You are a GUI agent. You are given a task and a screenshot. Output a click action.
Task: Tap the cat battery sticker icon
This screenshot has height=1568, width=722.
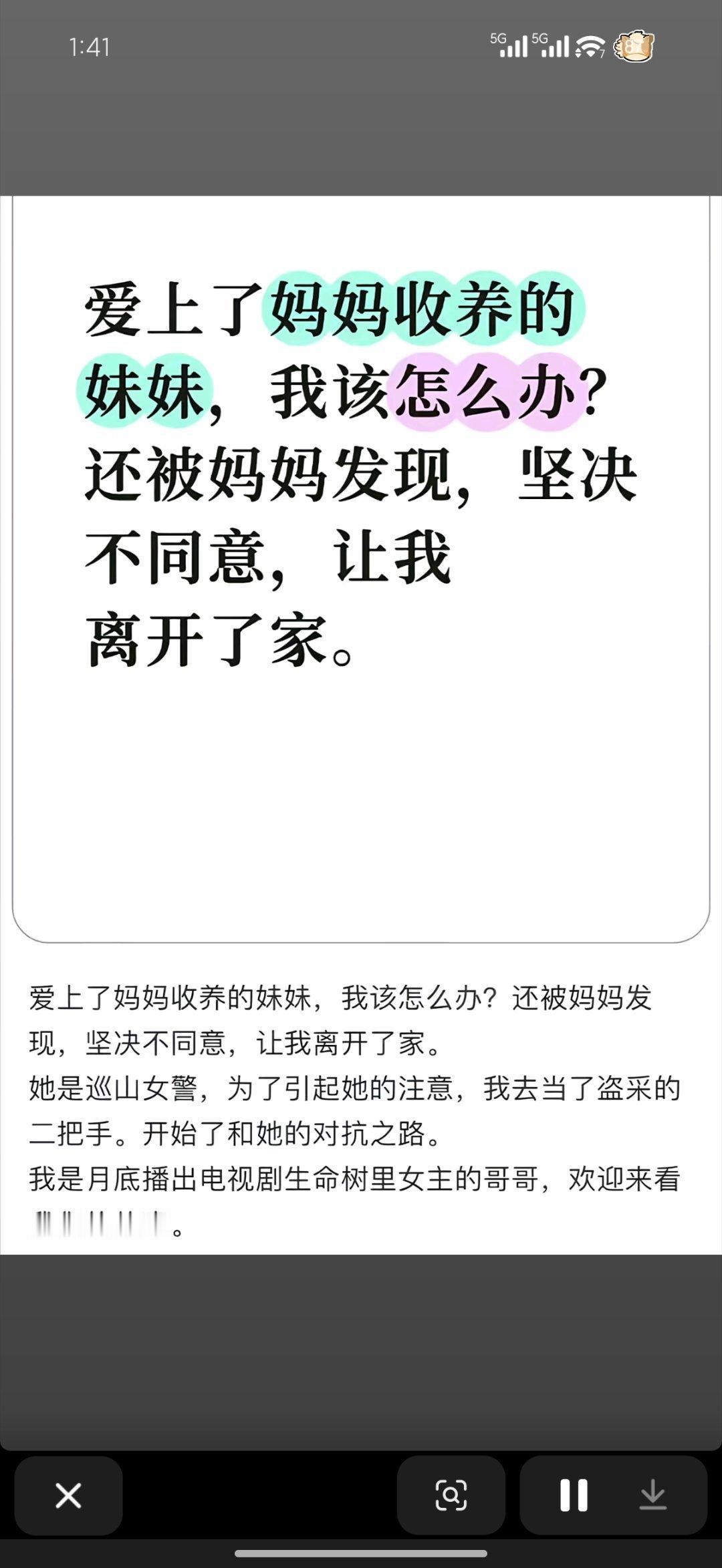point(634,45)
